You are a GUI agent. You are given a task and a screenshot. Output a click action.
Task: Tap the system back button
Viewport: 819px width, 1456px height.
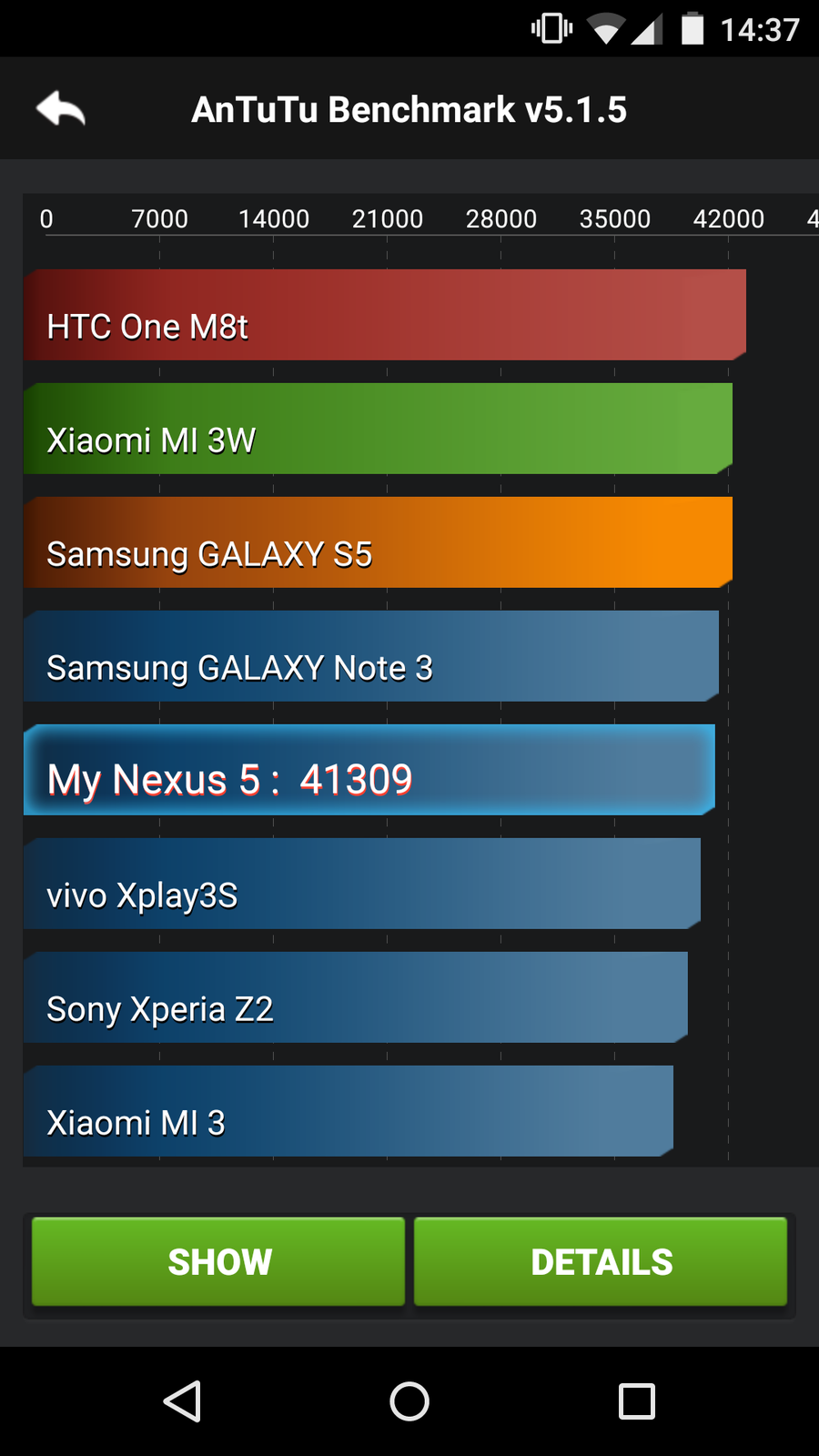point(182,1401)
